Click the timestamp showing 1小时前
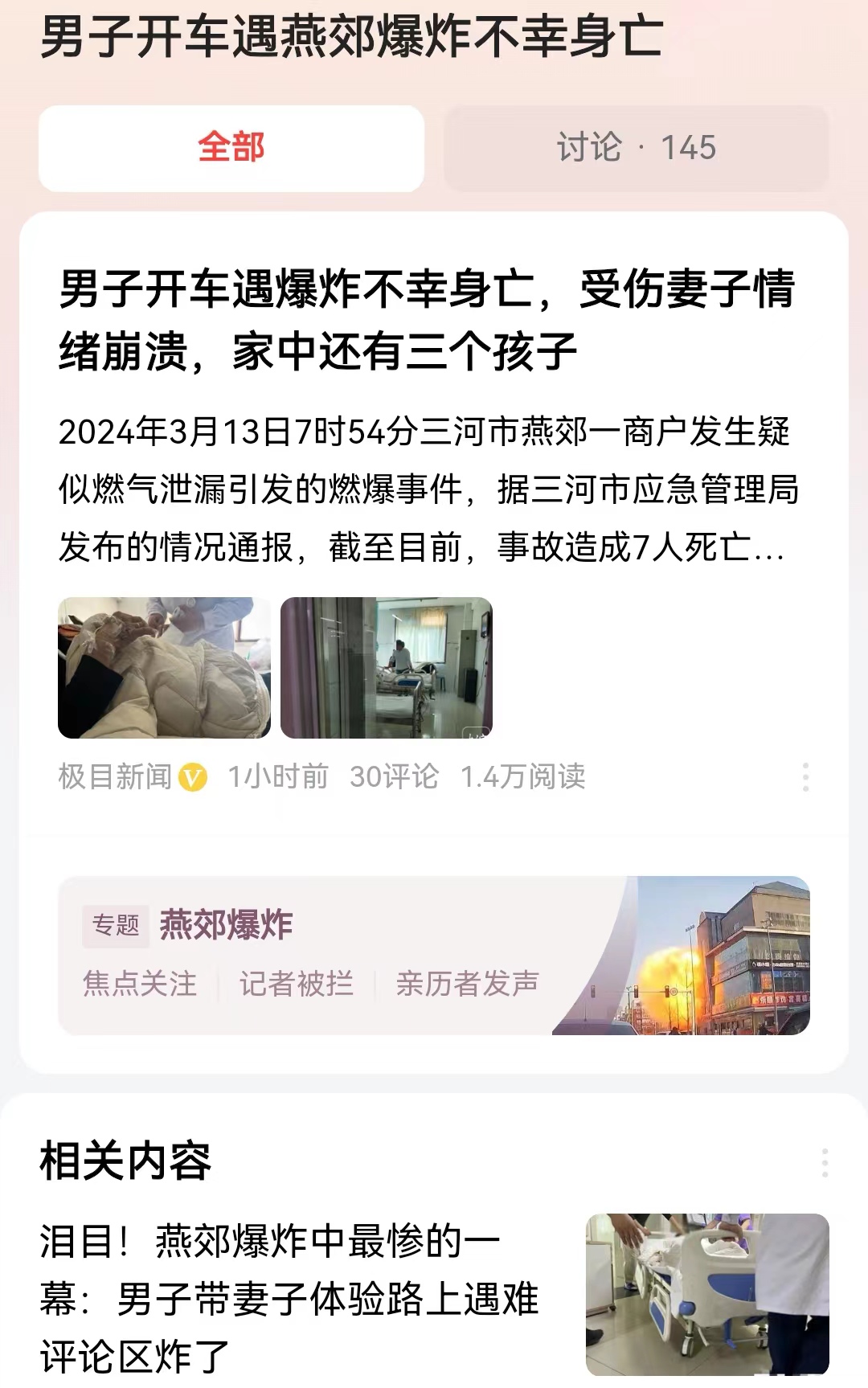The height and width of the screenshot is (1388, 868). click(277, 776)
